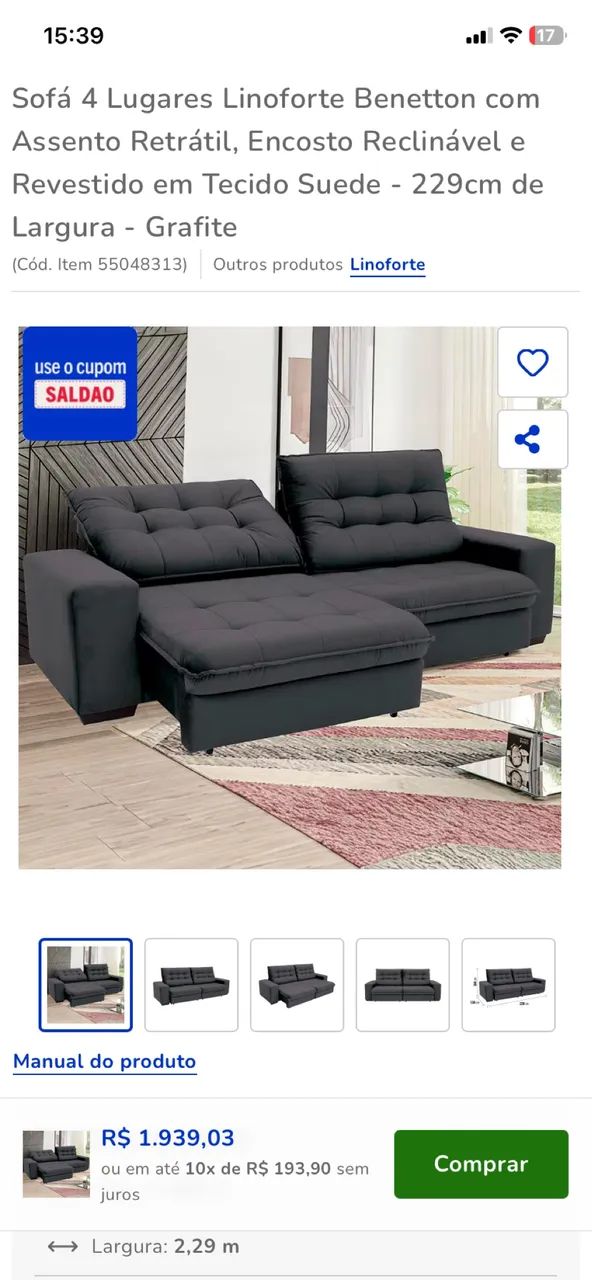
Task: Show the fifth thumbnail with the sofa dimensions
Action: coord(508,985)
